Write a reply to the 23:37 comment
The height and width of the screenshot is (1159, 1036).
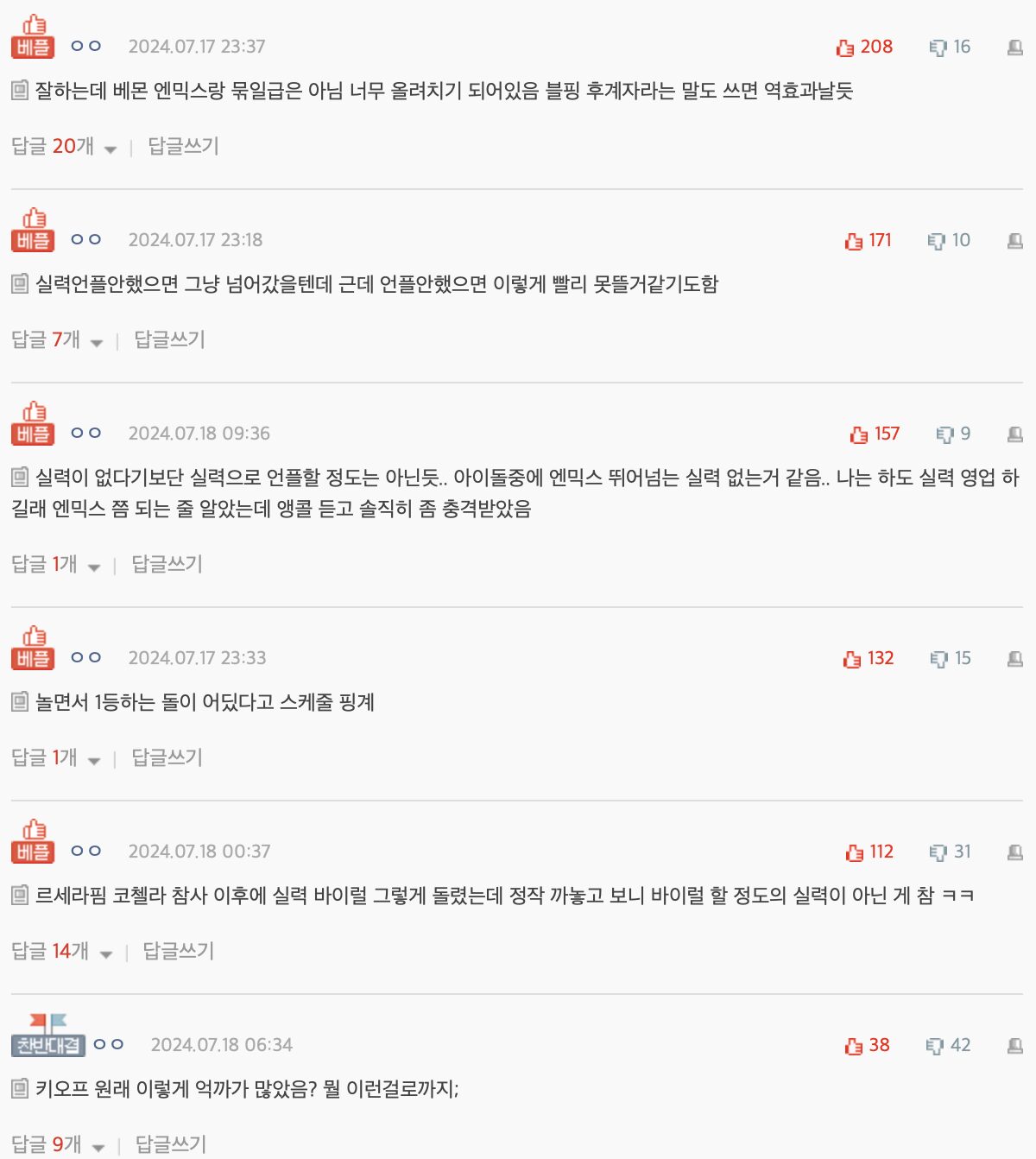[183, 147]
